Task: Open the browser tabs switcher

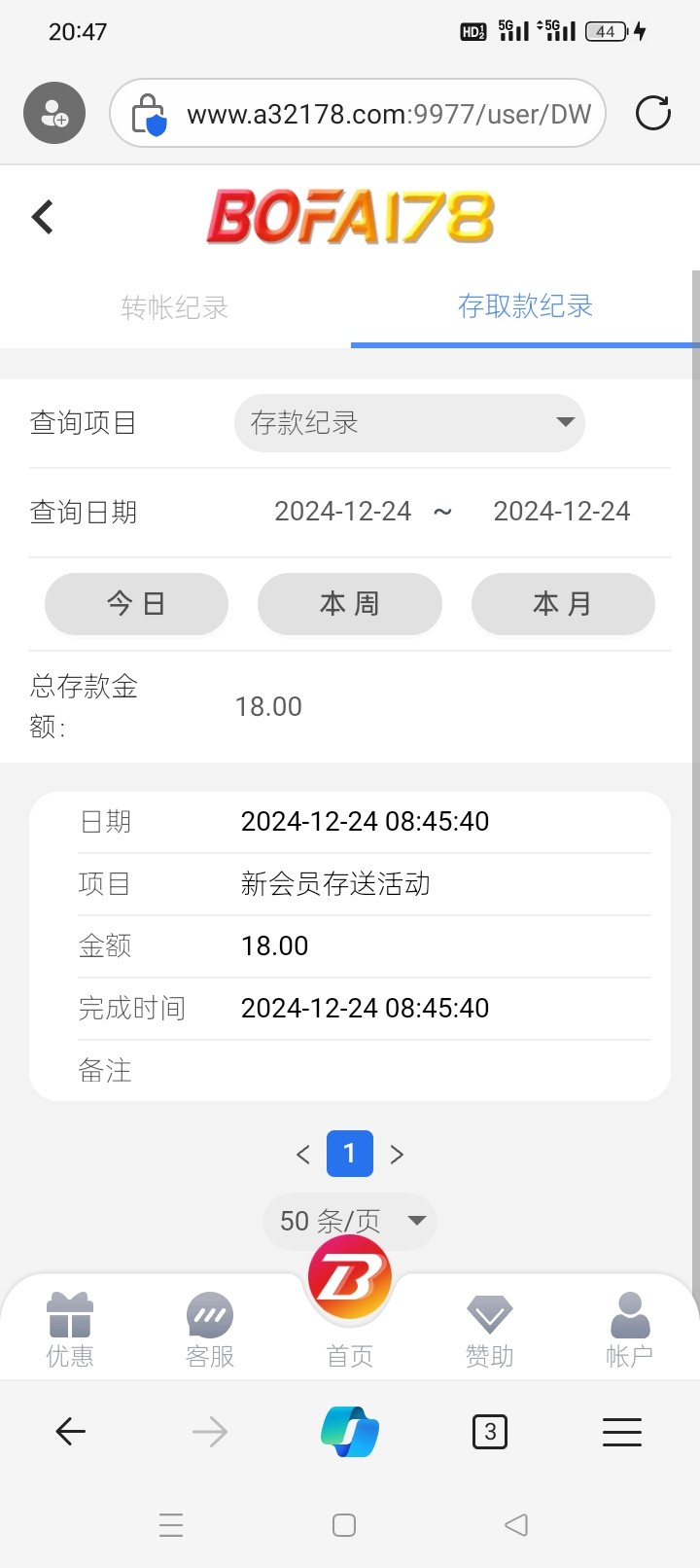Action: tap(489, 1432)
